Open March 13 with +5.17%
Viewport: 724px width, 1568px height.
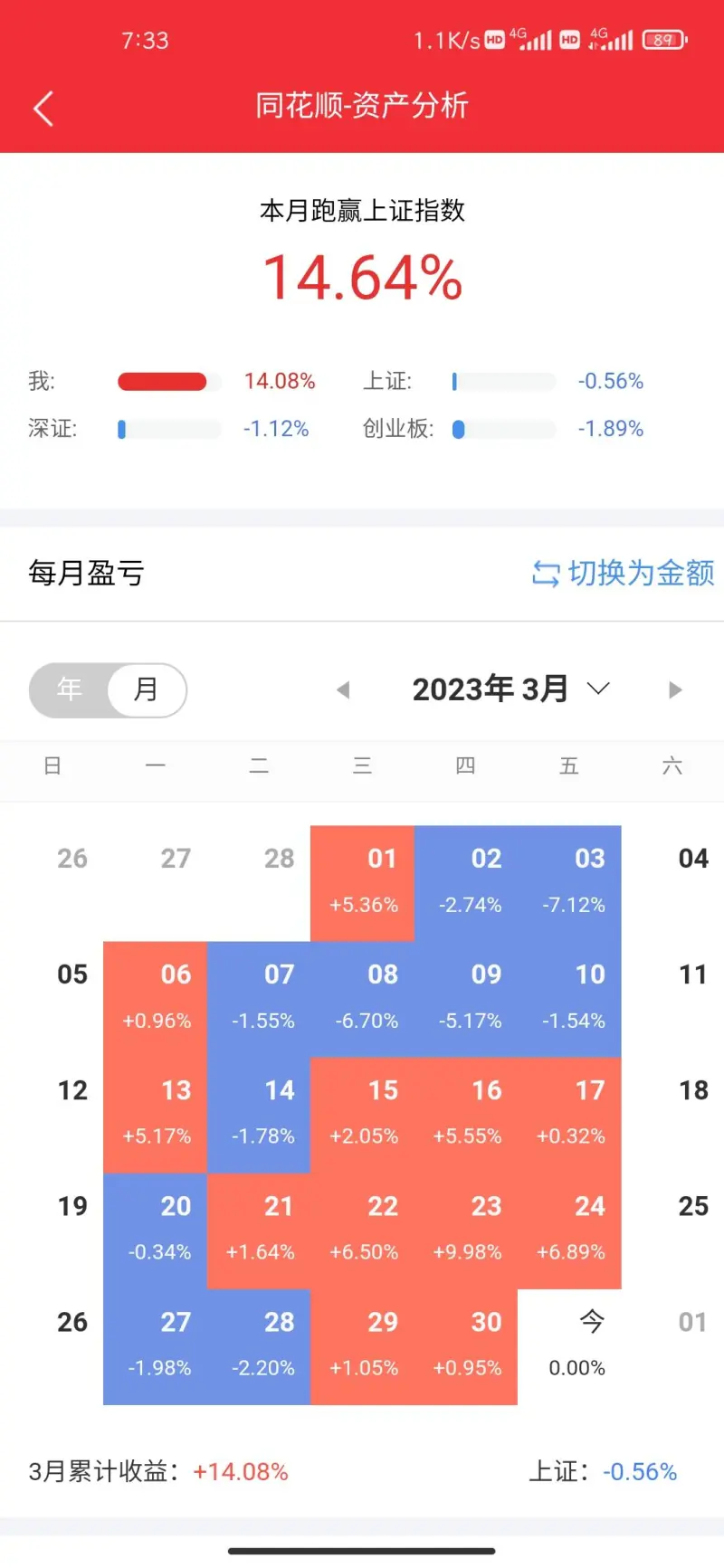156,1114
